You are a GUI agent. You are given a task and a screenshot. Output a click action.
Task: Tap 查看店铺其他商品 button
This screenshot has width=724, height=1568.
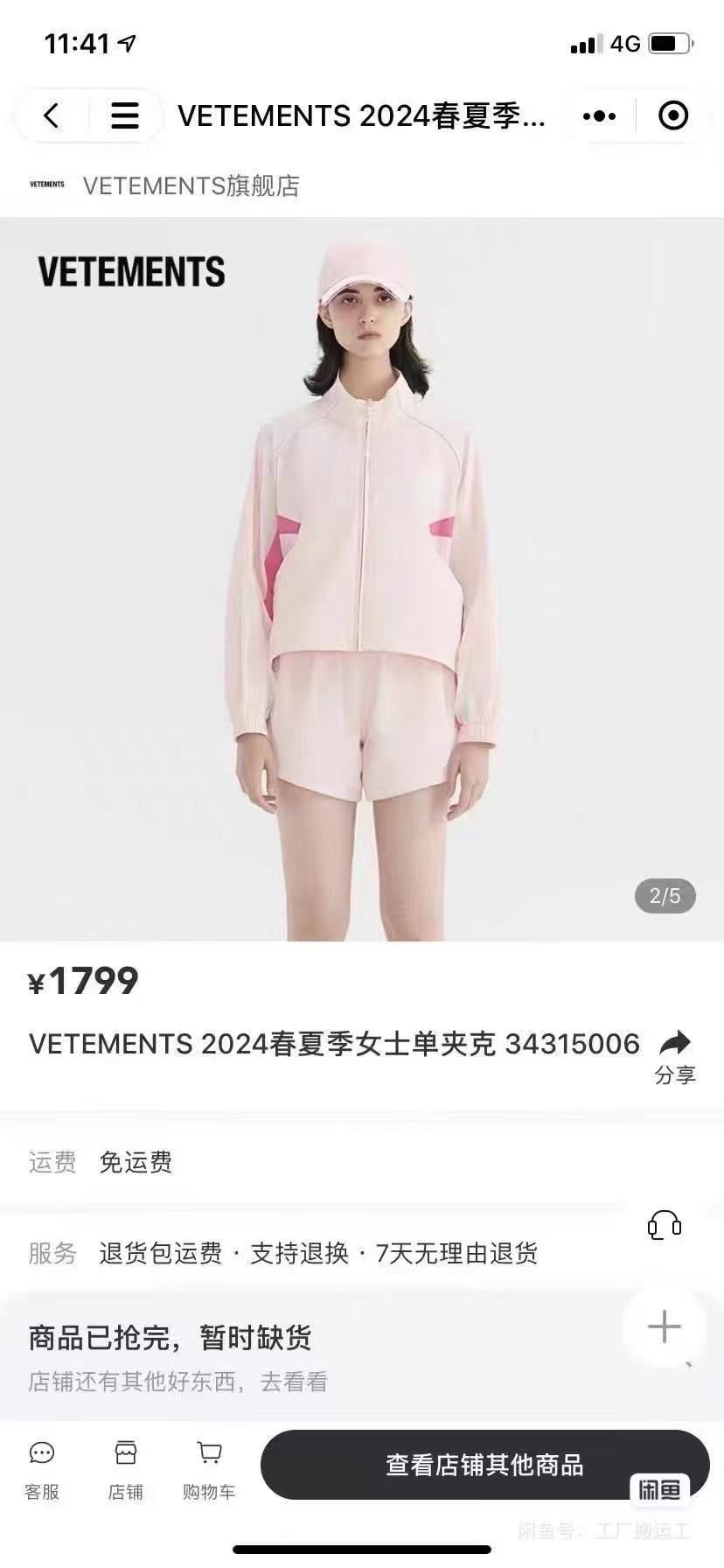coord(484,1465)
